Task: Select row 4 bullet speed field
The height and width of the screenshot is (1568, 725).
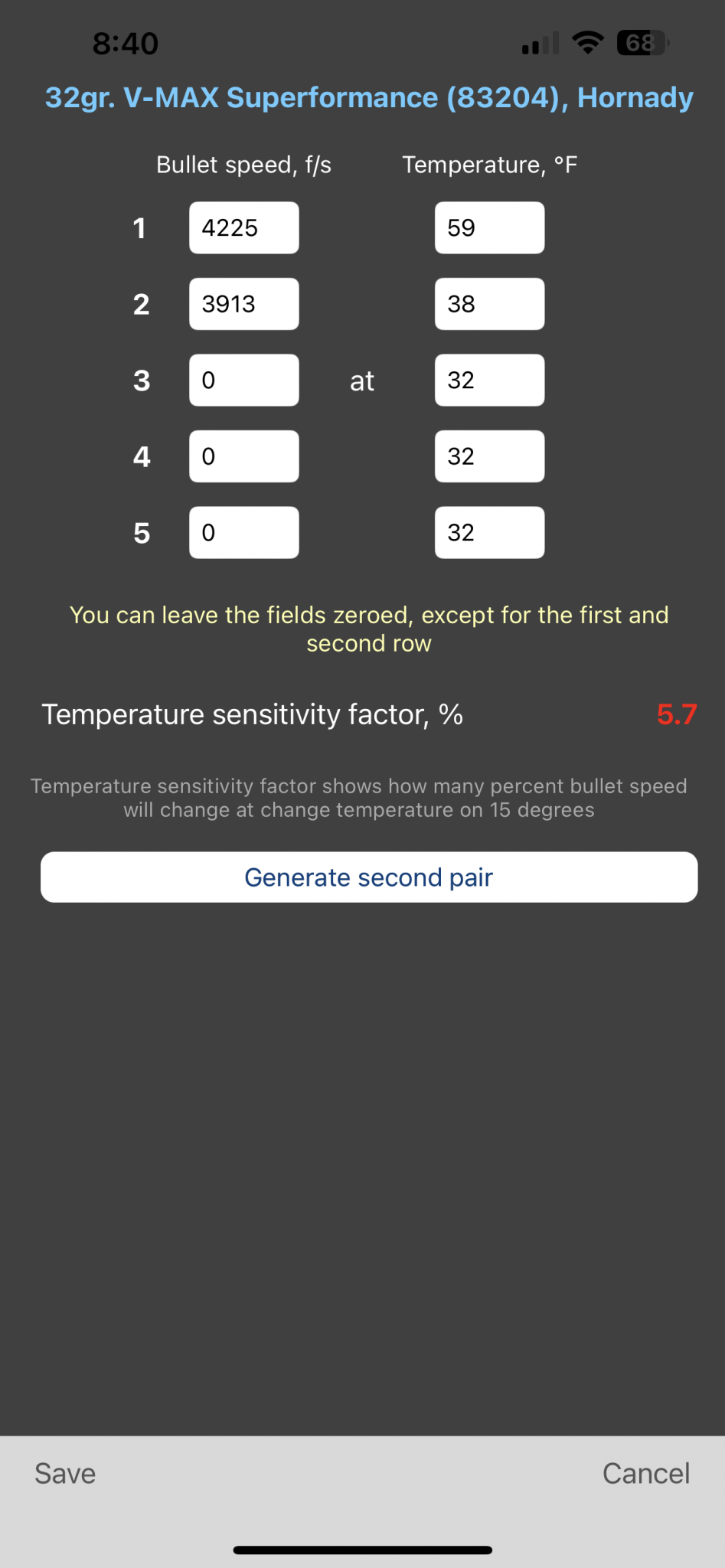Action: 243,456
